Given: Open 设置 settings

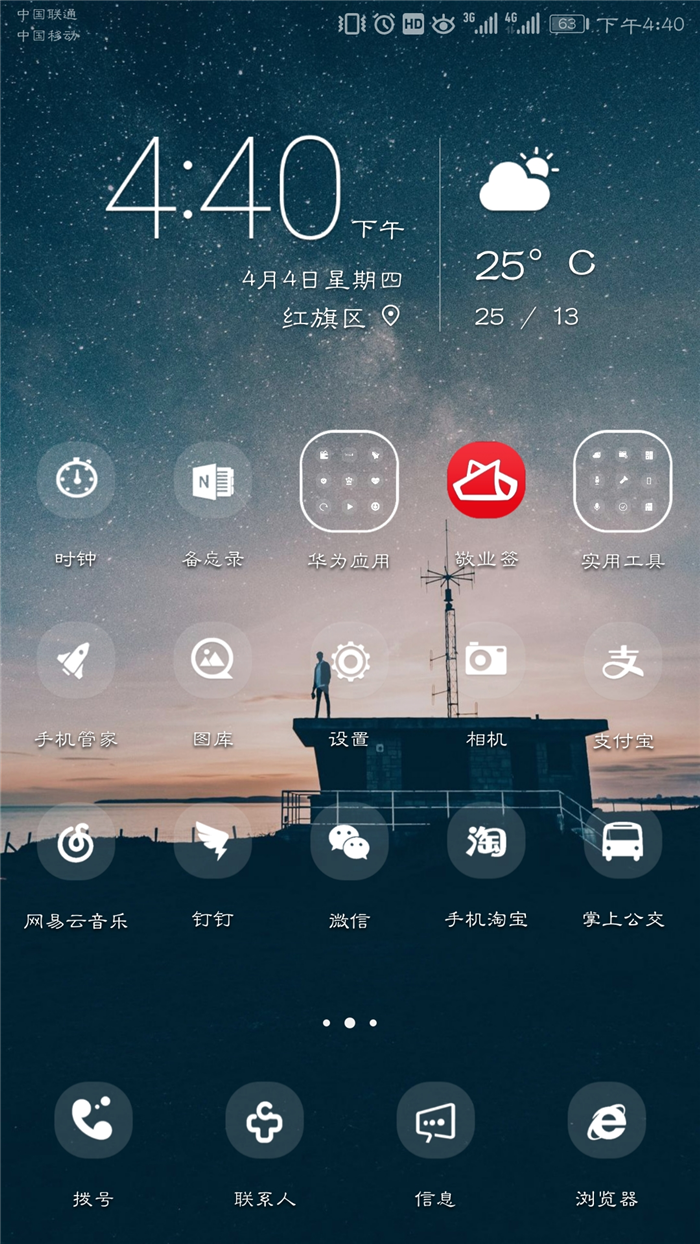Looking at the screenshot, I should pos(349,660).
